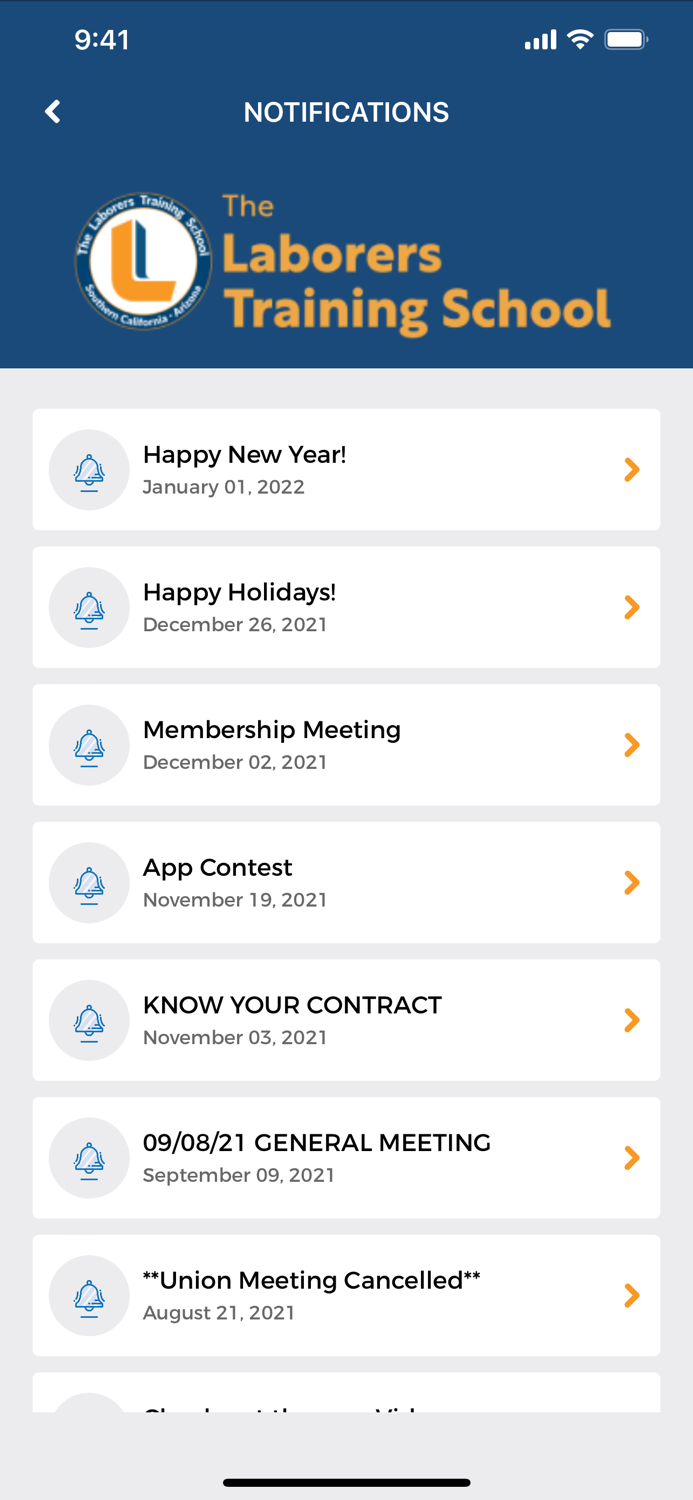This screenshot has width=693, height=1500.
Task: Read the KNOW YOUR CONTRACT notification
Action: tap(346, 1020)
